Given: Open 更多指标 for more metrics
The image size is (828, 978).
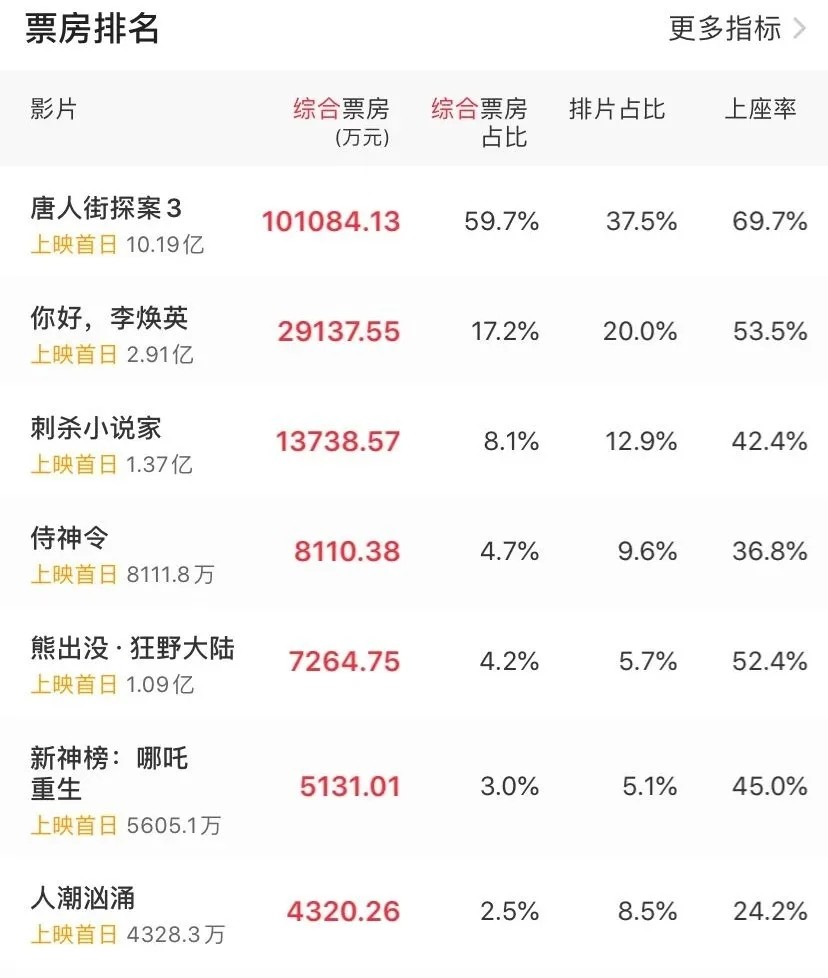Looking at the screenshot, I should click(736, 29).
